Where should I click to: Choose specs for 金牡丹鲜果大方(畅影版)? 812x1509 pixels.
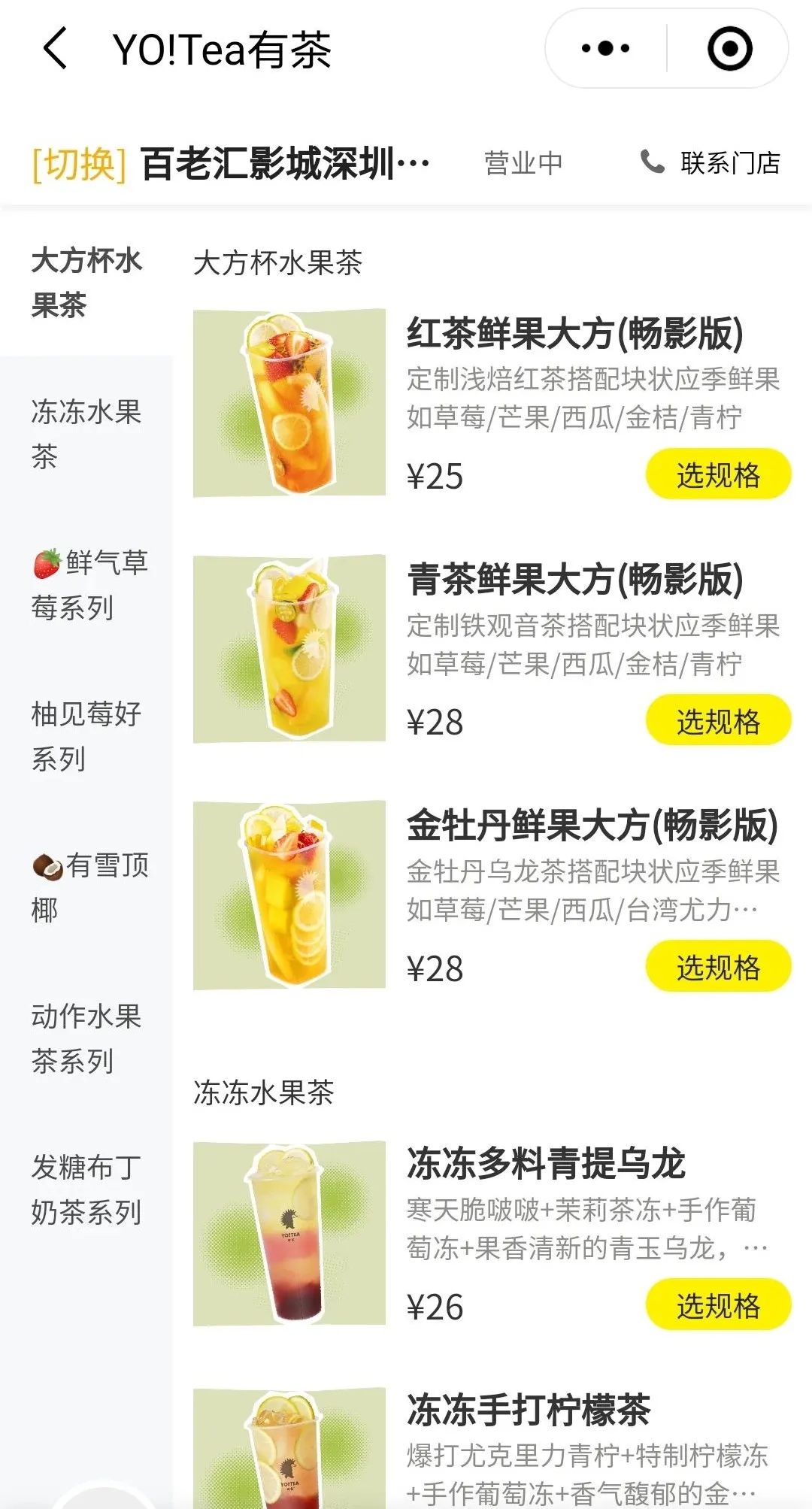(718, 966)
